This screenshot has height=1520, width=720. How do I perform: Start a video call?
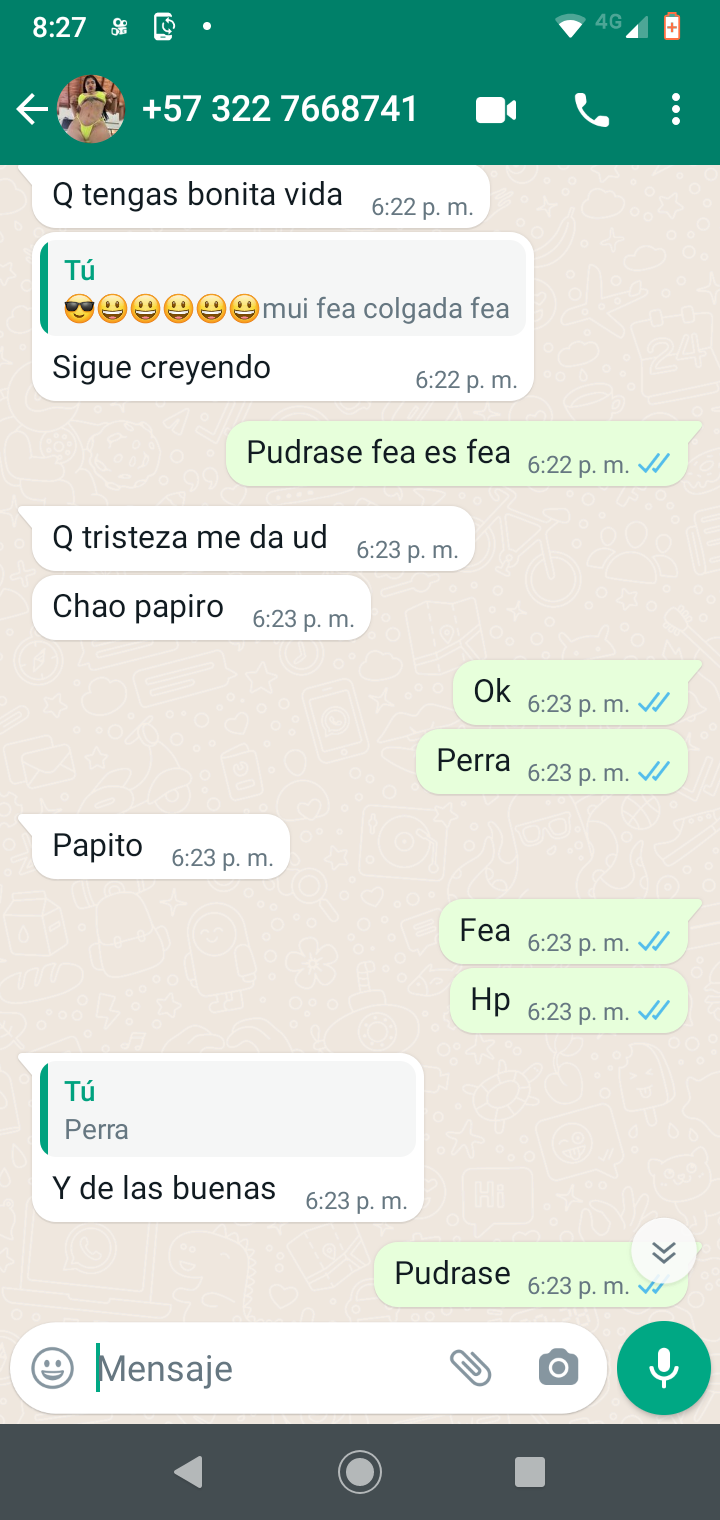tap(496, 110)
